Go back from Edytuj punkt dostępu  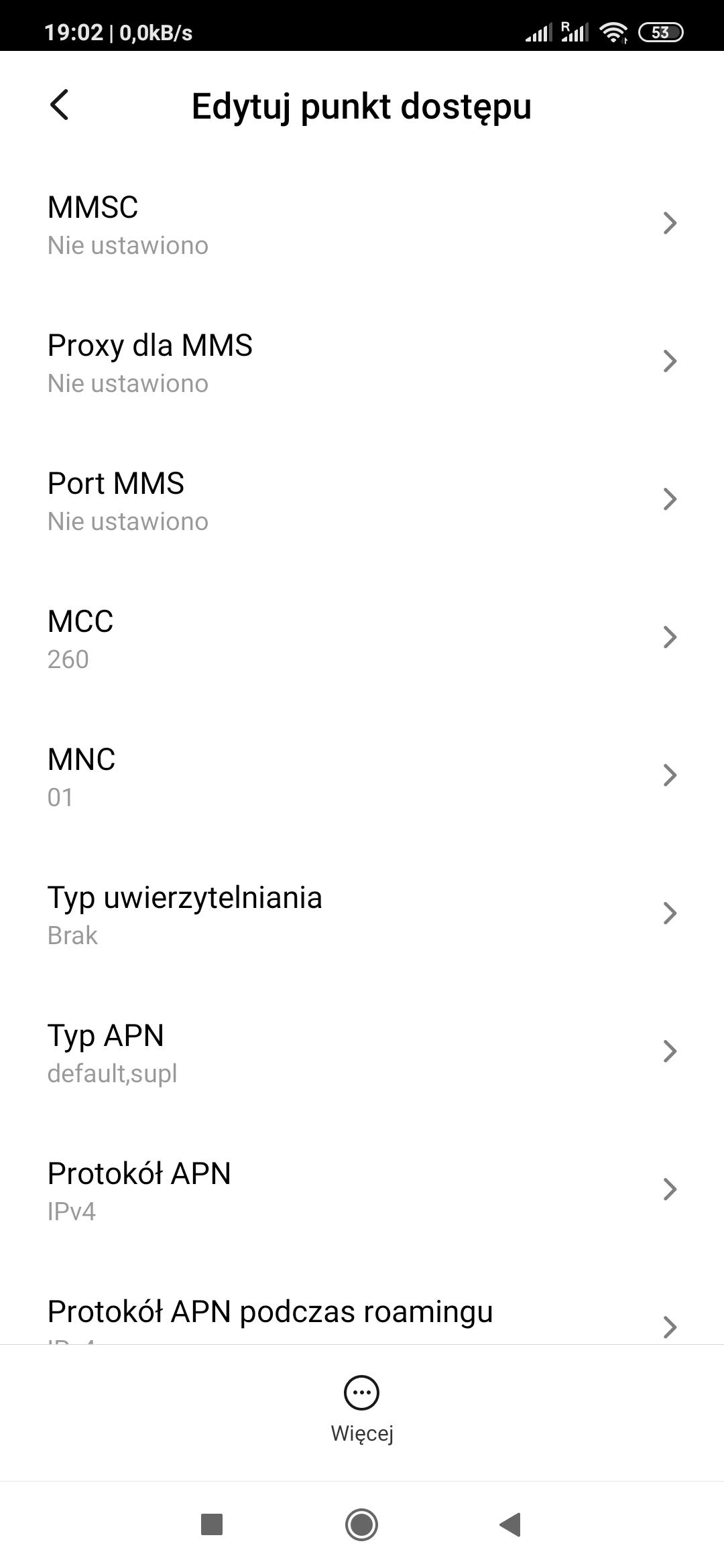[59, 105]
